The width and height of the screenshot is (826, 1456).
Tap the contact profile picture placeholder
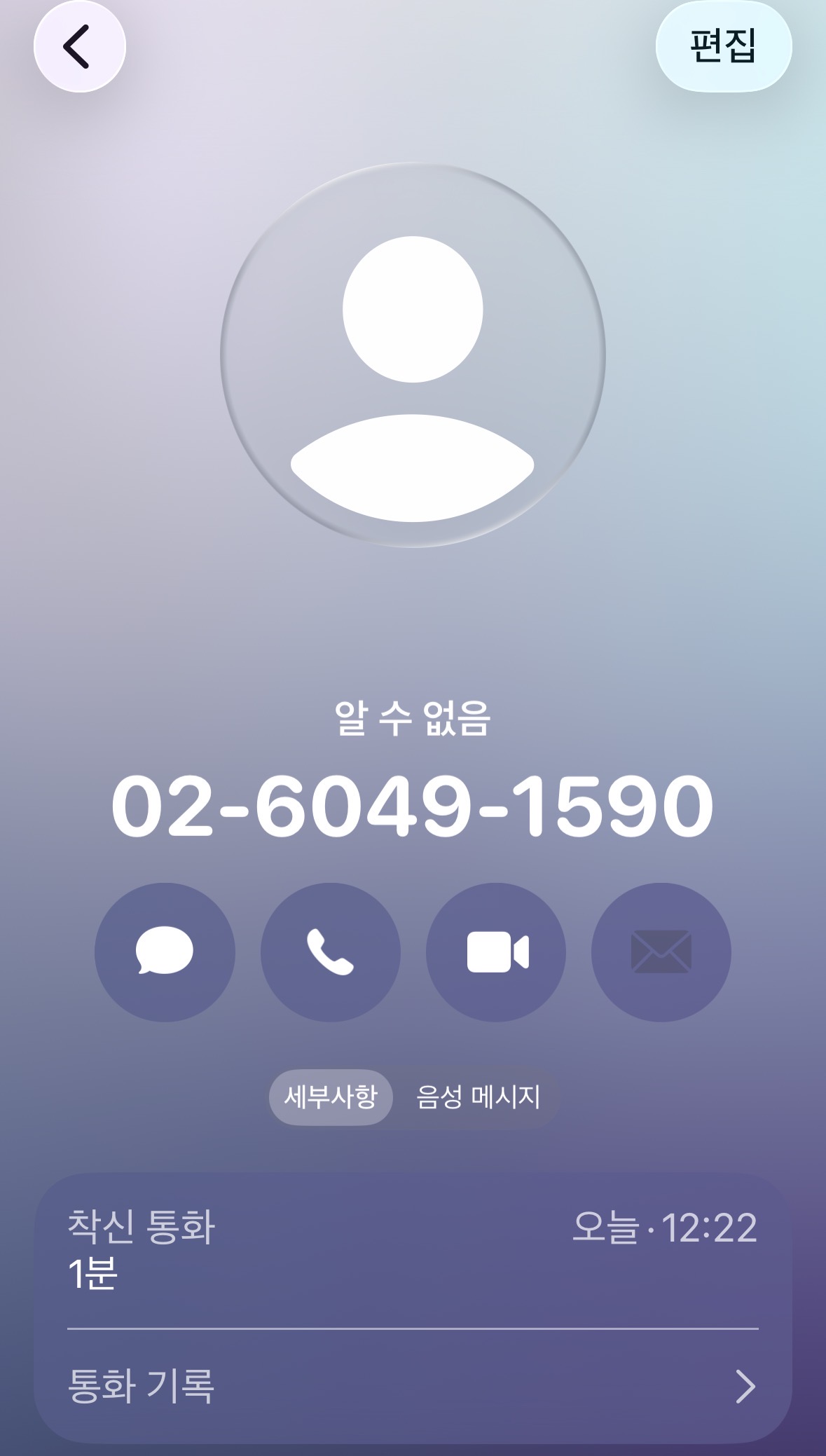[x=413, y=355]
